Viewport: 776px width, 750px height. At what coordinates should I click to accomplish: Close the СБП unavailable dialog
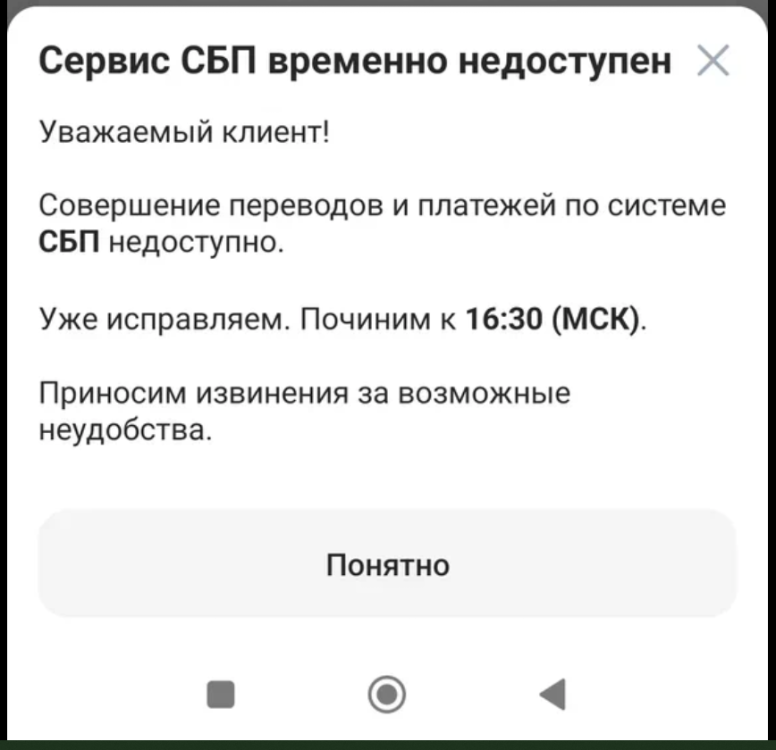coord(712,62)
